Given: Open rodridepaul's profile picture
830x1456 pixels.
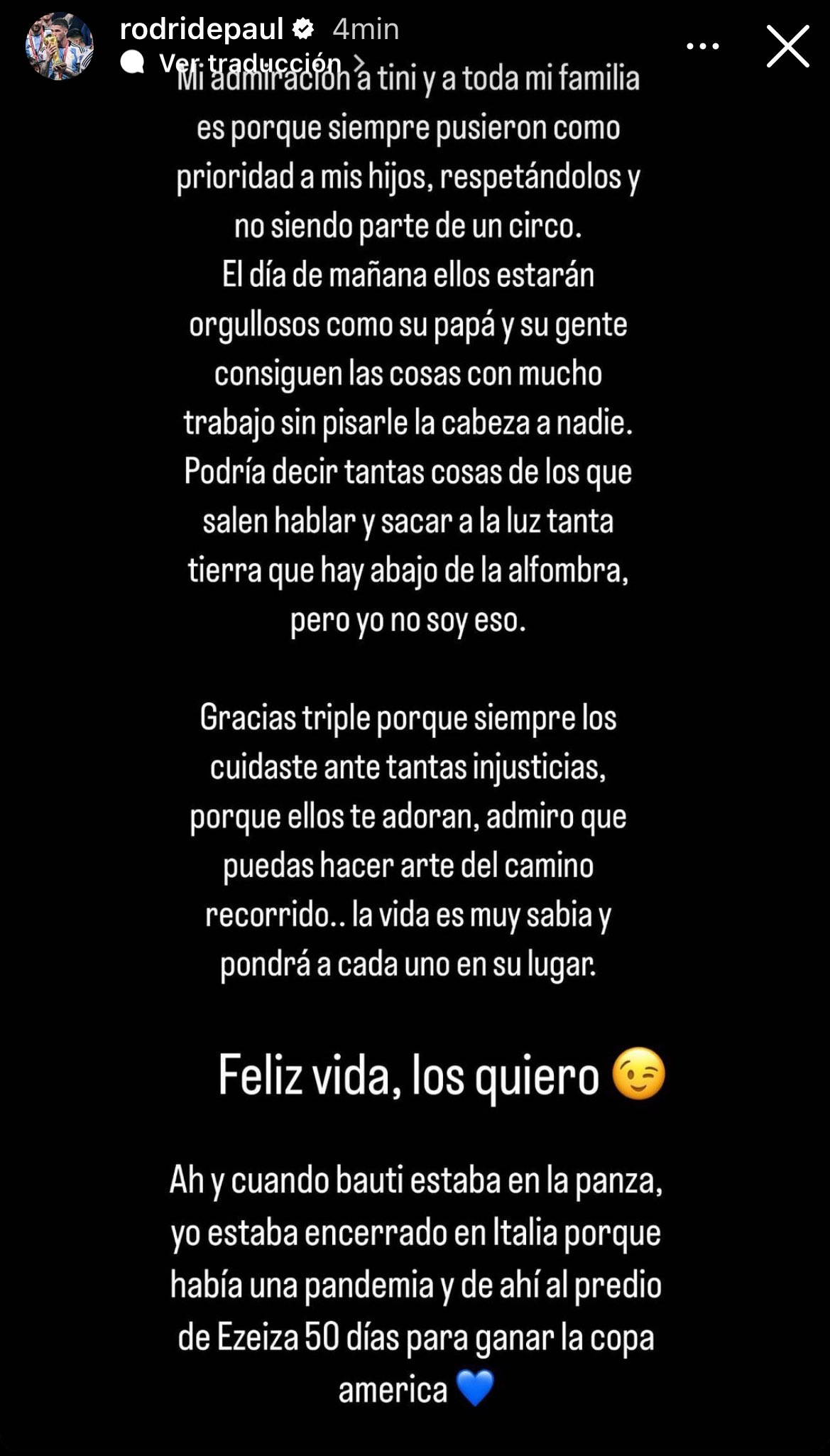Looking at the screenshot, I should (60, 46).
